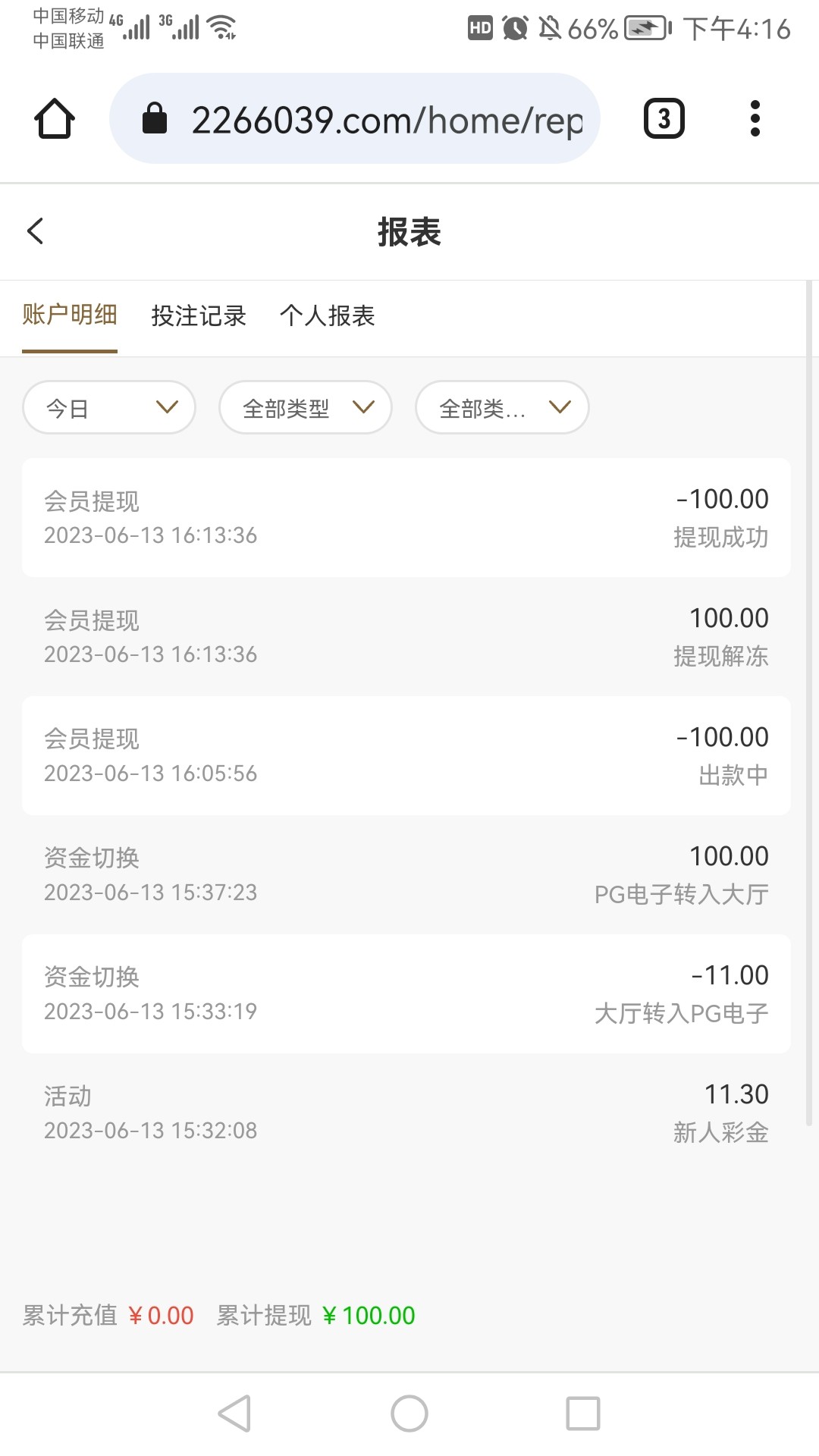
Task: Select the 出款中 withdrawal entry
Action: click(x=408, y=755)
